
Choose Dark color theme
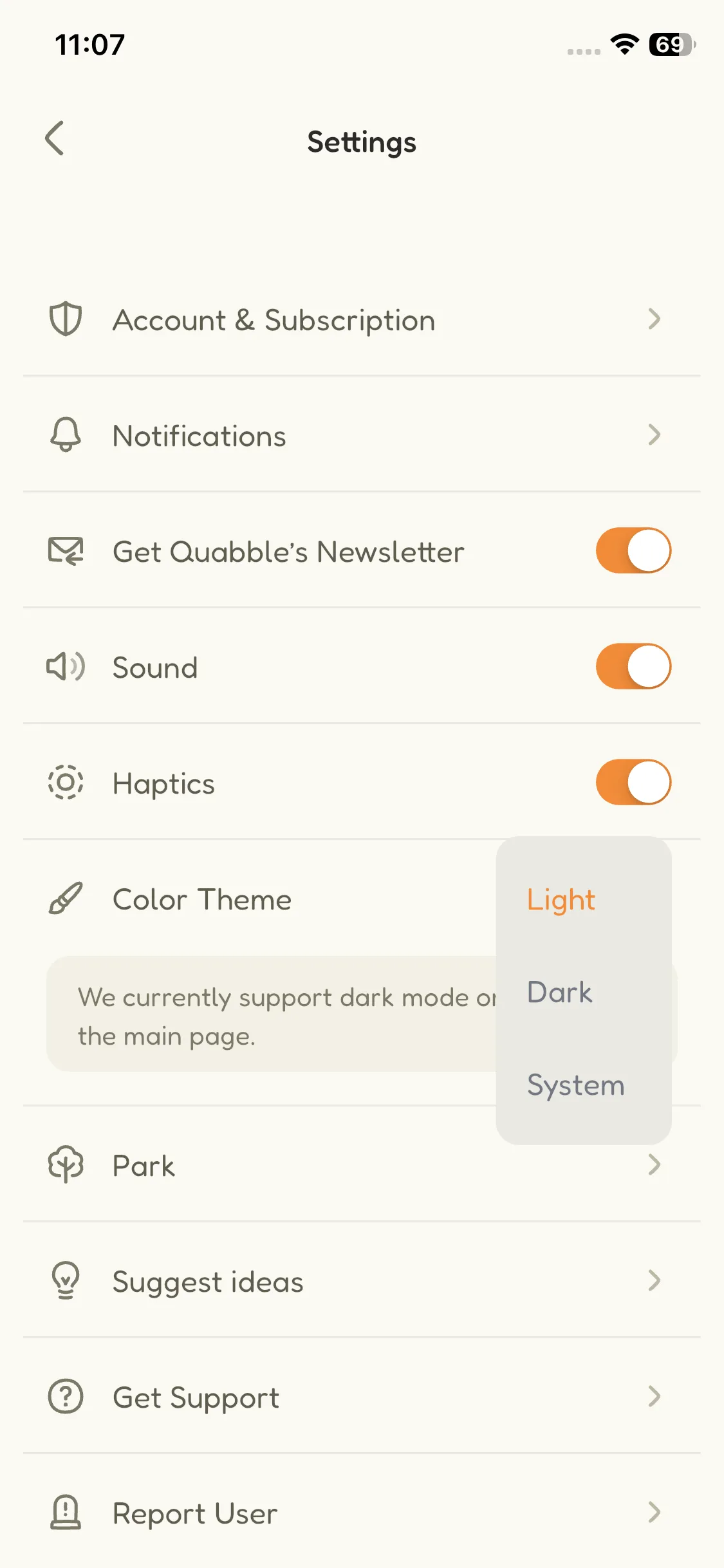click(560, 993)
